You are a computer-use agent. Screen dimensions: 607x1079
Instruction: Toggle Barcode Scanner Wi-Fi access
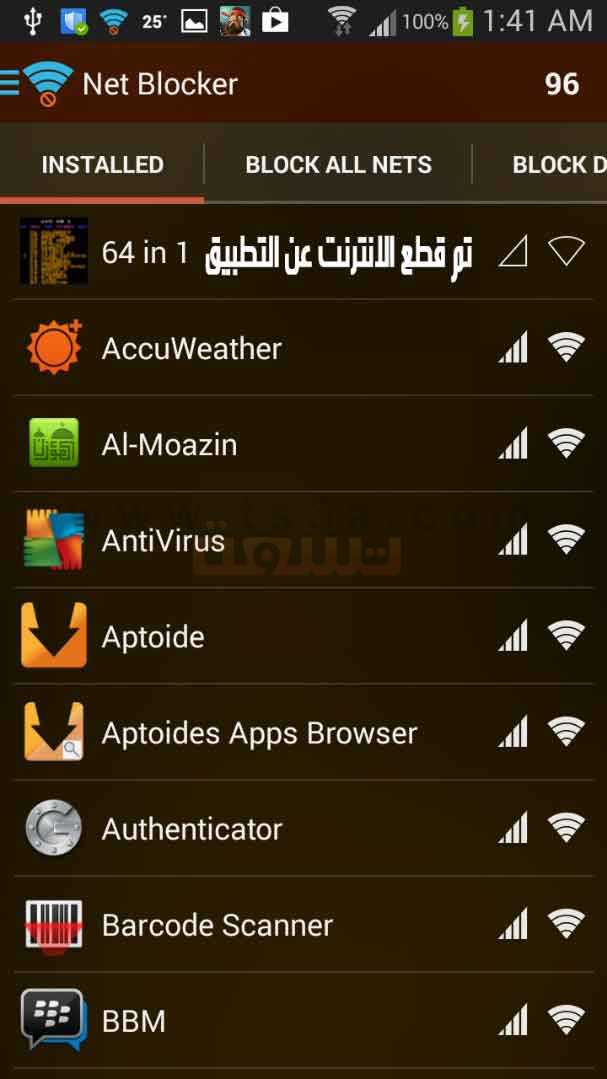566,923
